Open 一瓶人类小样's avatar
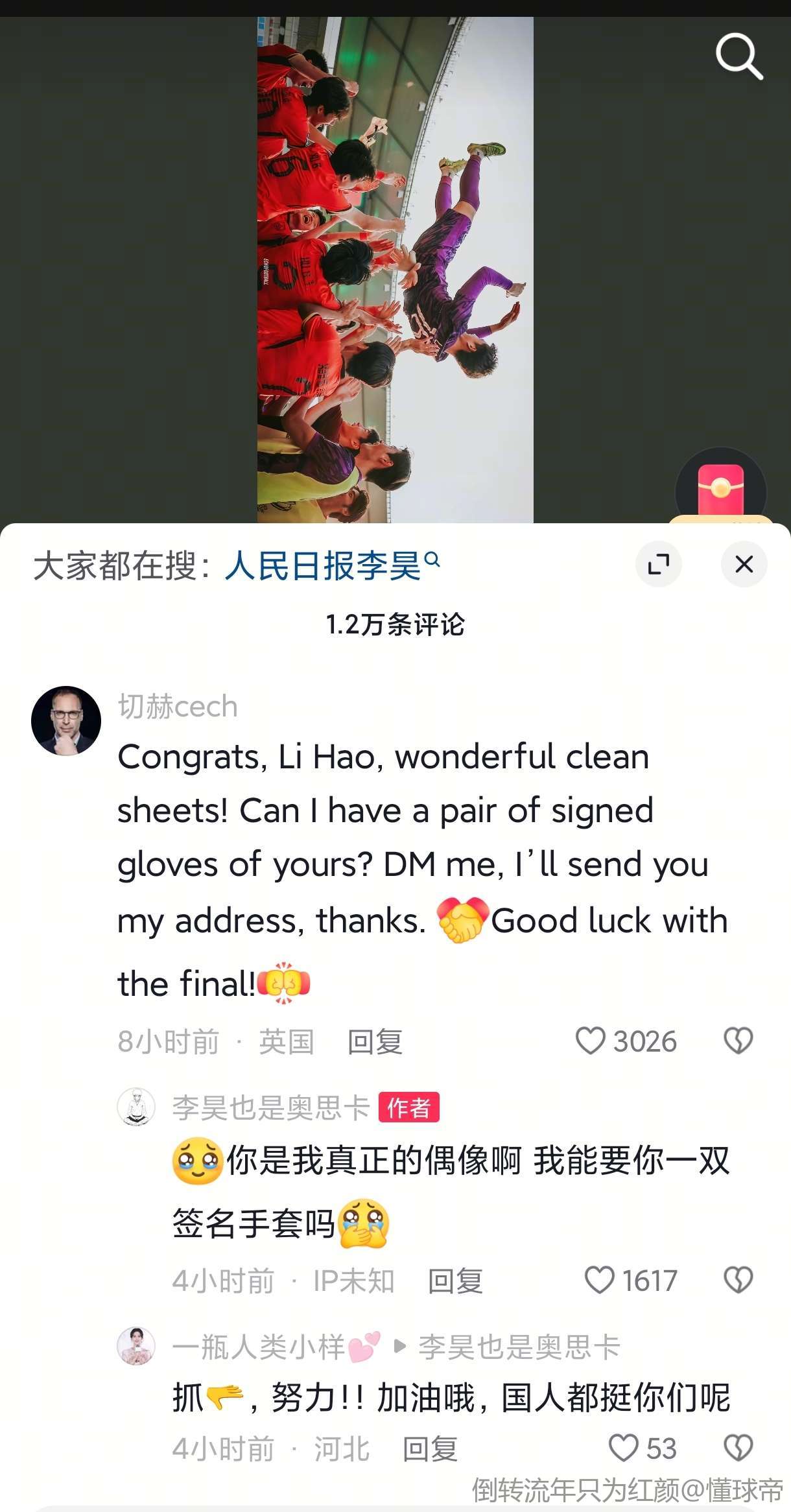This screenshot has height=1512, width=791. [x=136, y=1346]
